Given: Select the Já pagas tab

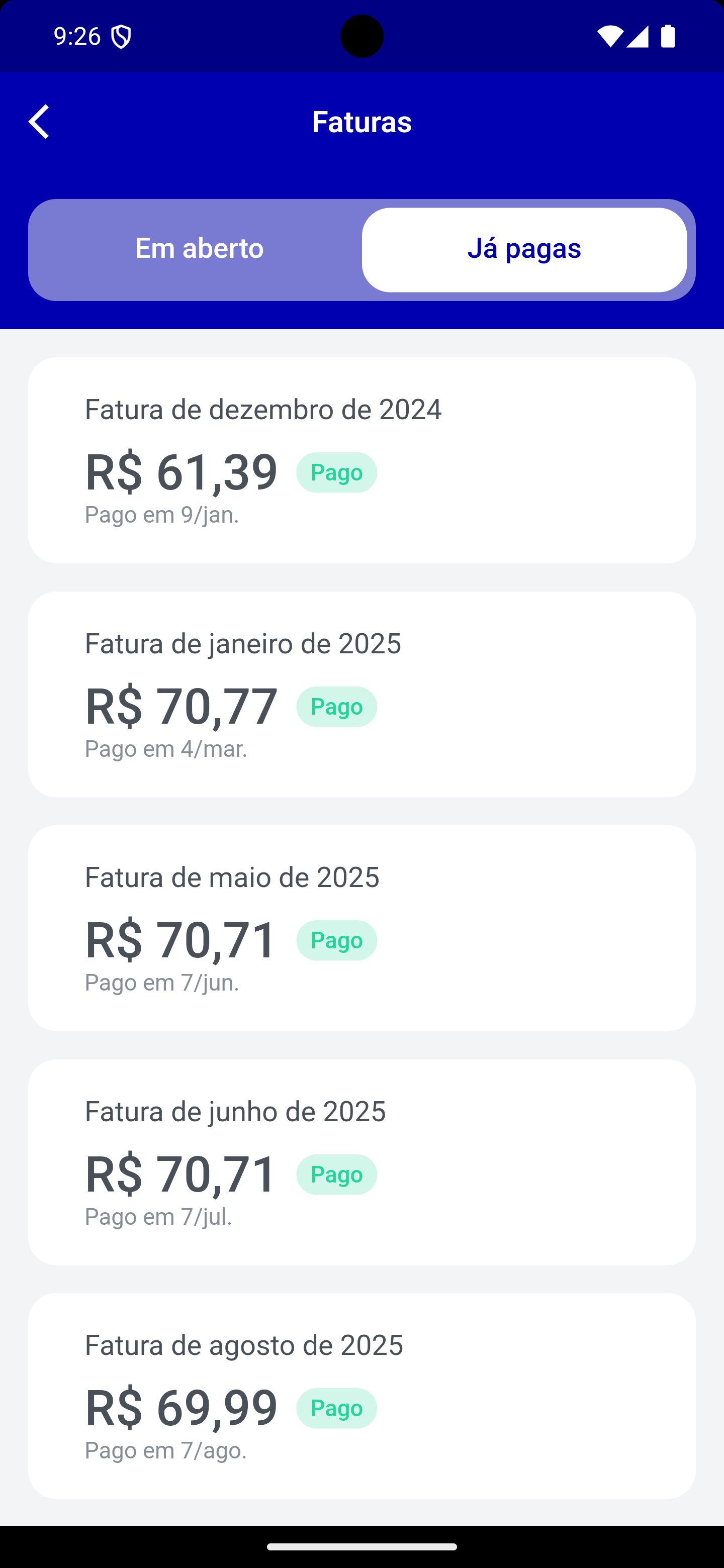Looking at the screenshot, I should pyautogui.click(x=524, y=249).
